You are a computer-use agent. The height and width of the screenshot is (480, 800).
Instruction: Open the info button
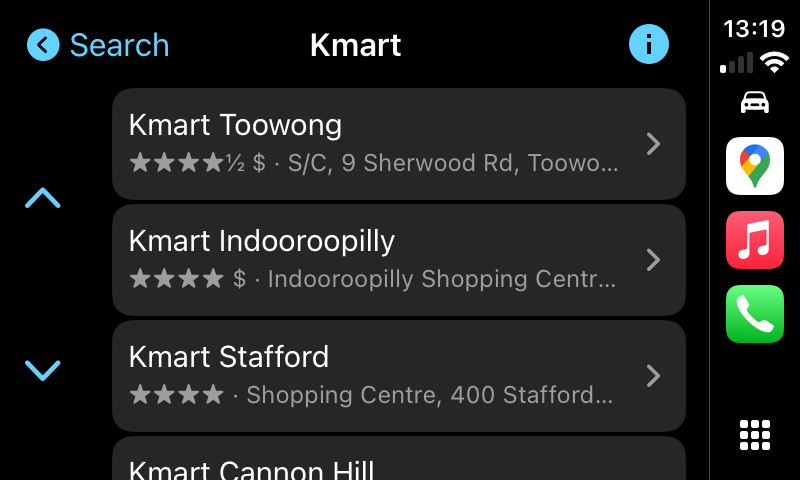pyautogui.click(x=648, y=45)
